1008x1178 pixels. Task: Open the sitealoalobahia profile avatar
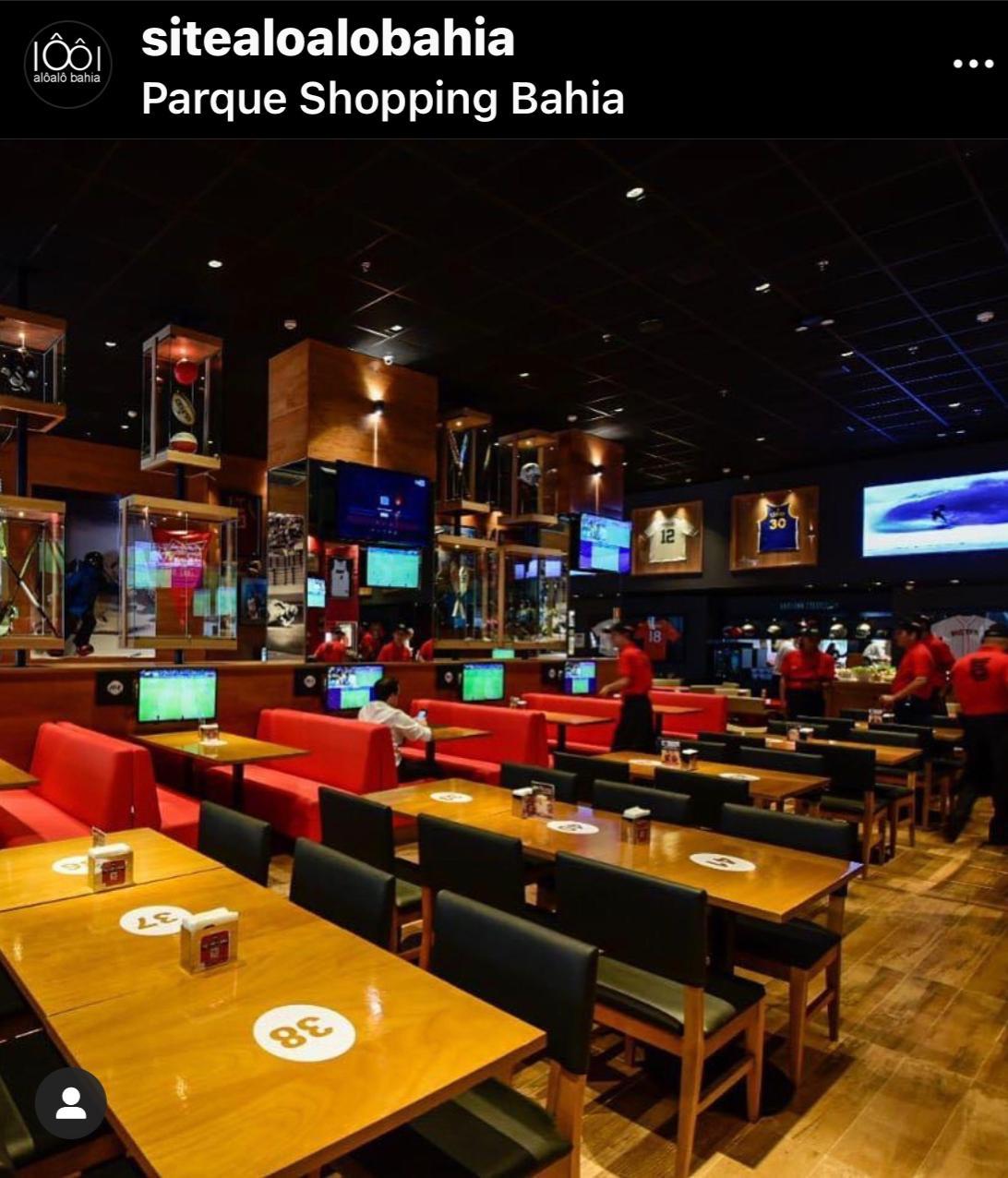[x=67, y=65]
